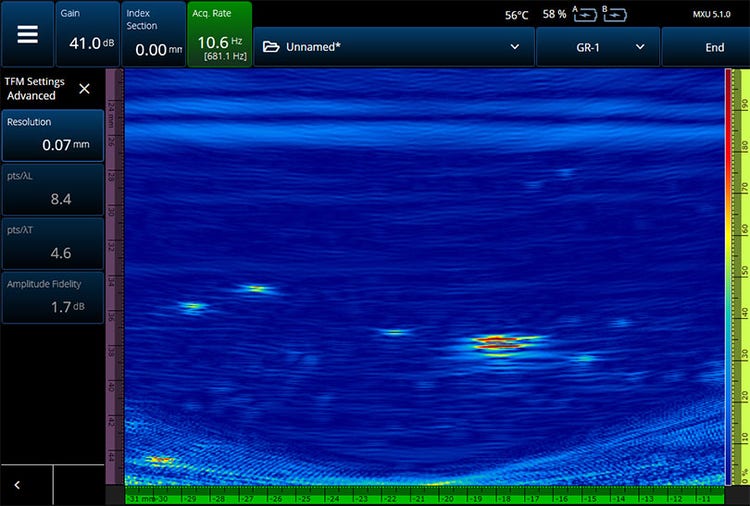Change the Resolution value
The width and height of the screenshot is (750, 506).
click(52, 135)
